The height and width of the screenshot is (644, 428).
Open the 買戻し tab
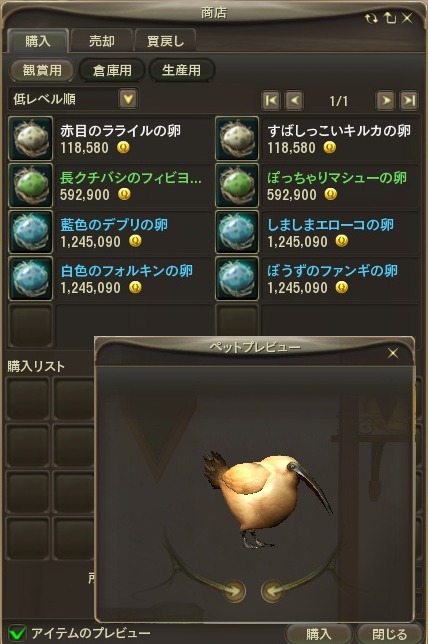166,41
